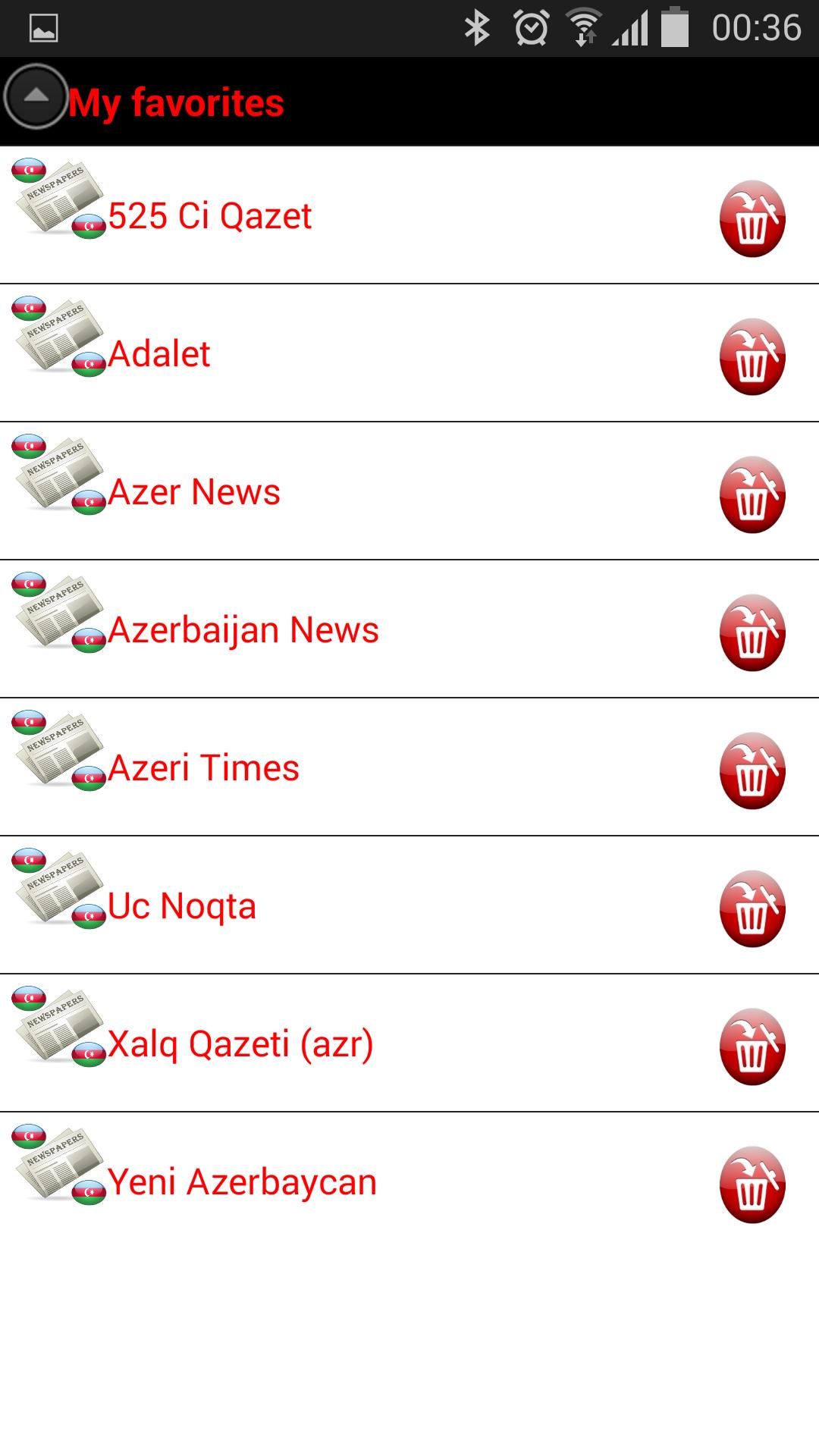Open the Adalet newspaper
This screenshot has width=819, height=1456.
pyautogui.click(x=159, y=354)
